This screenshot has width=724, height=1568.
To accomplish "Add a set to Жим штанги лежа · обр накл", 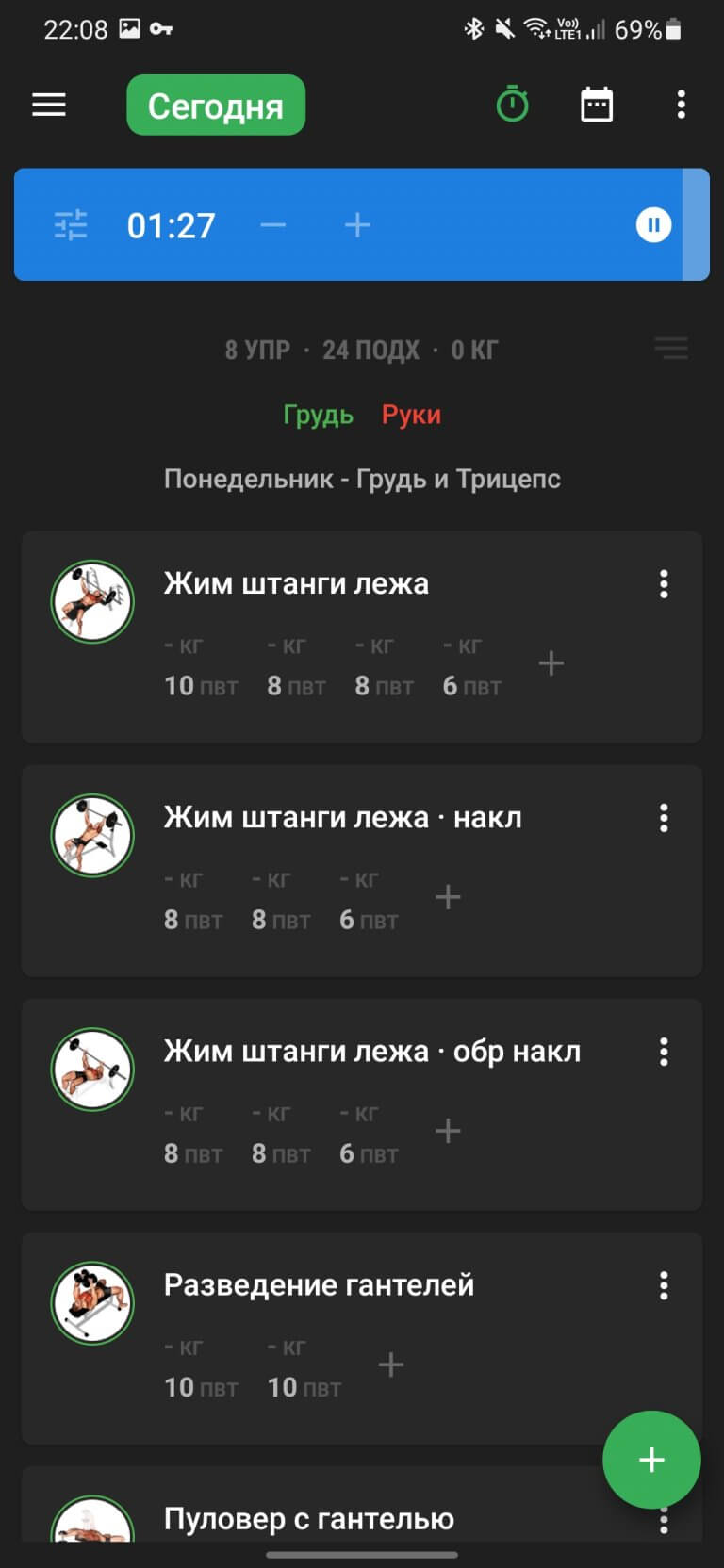I will point(448,1131).
